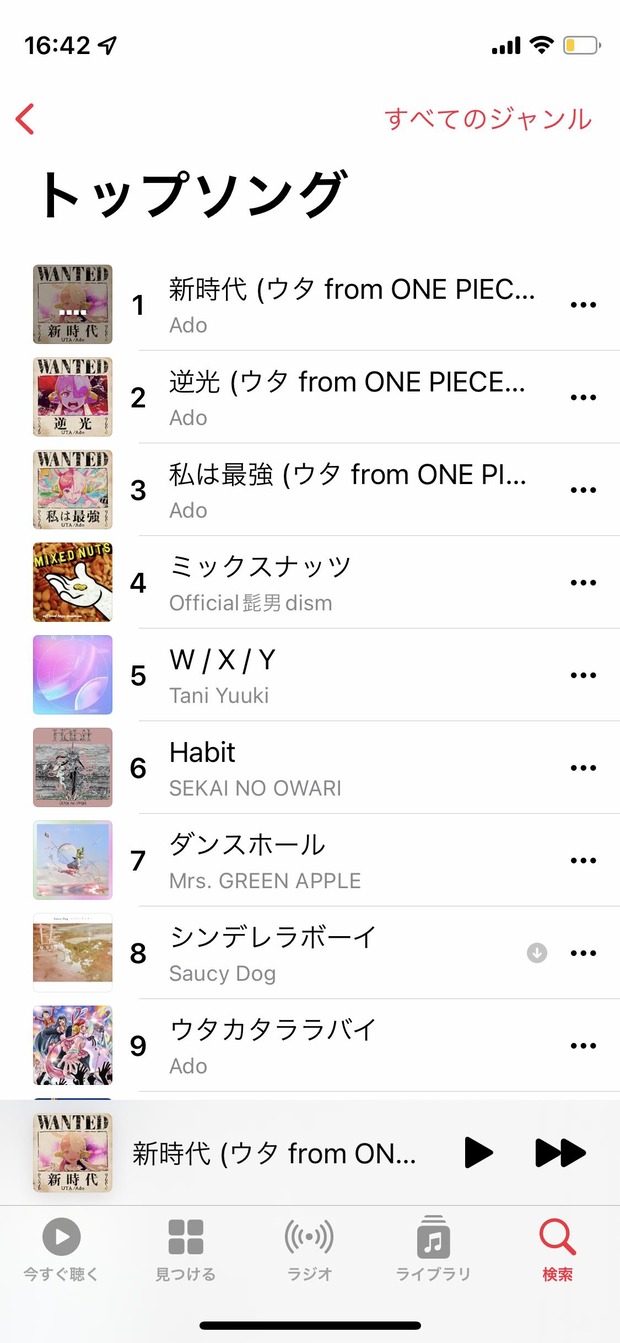Viewport: 620px width, 1343px height.
Task: Switch to the 見つける tab
Action: coord(186,1250)
